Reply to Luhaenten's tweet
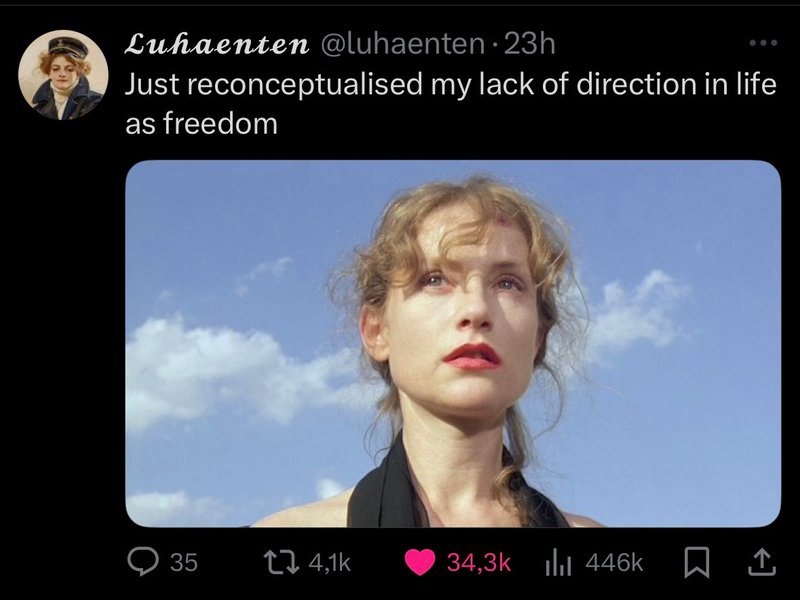The image size is (800, 600). 146,563
